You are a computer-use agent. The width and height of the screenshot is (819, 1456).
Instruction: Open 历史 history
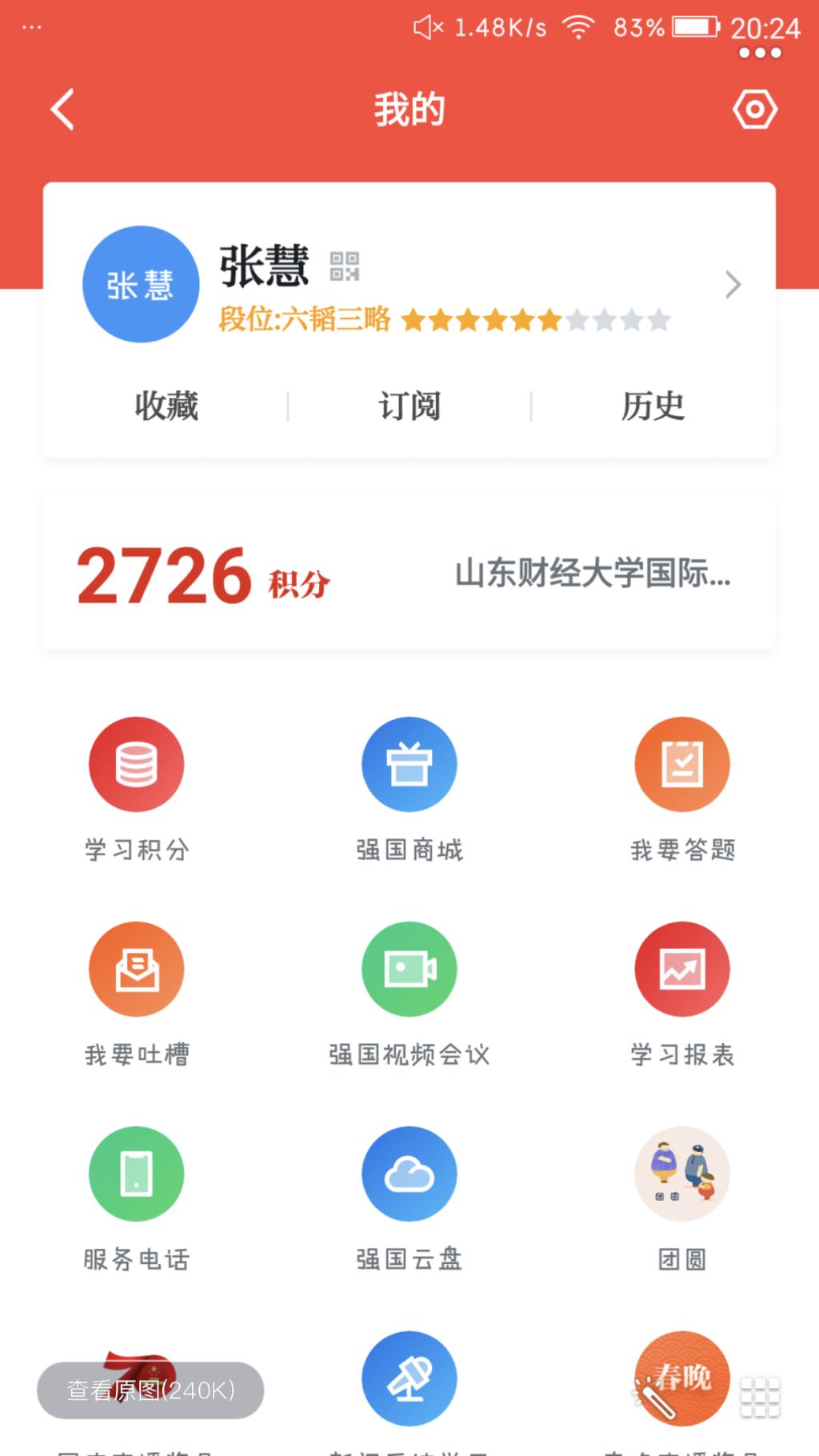[x=653, y=406]
